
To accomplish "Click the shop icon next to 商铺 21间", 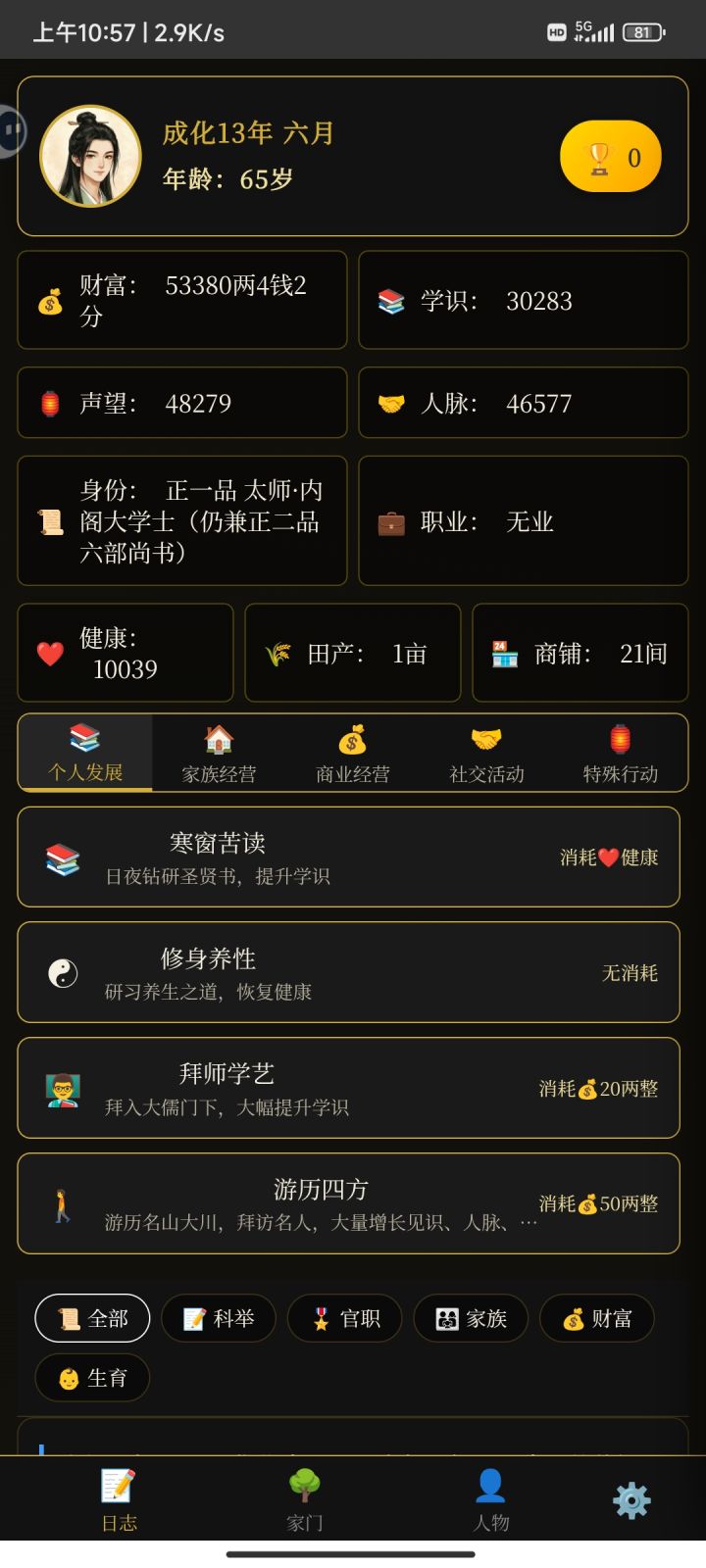I will (502, 653).
